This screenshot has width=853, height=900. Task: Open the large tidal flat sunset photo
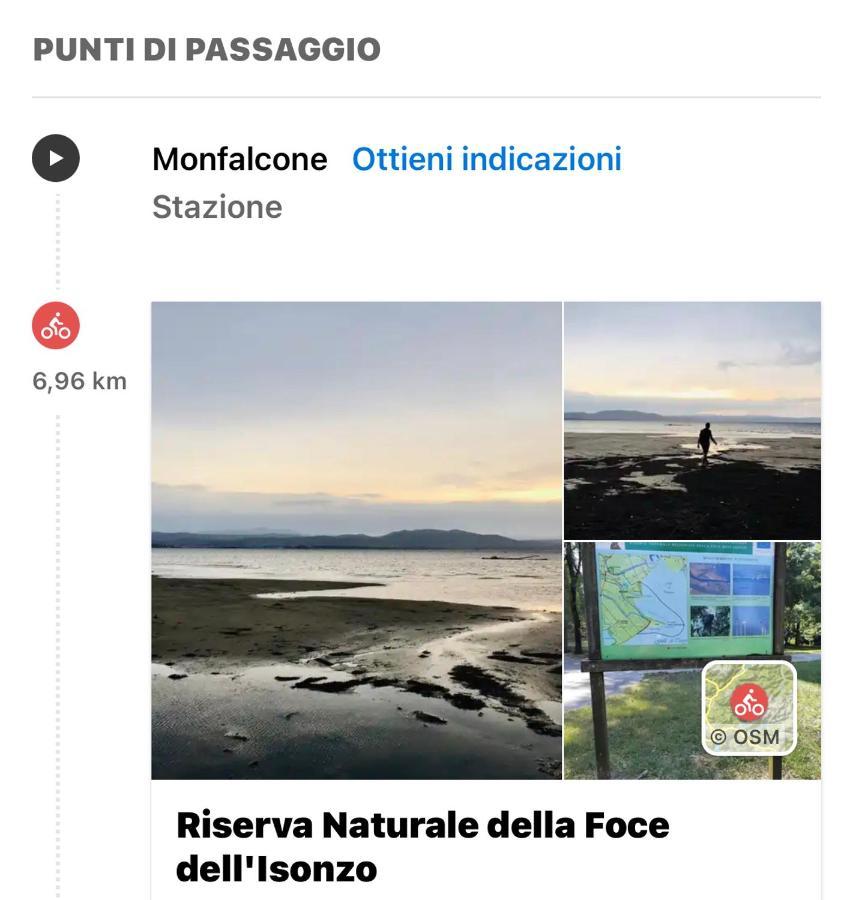(x=356, y=540)
